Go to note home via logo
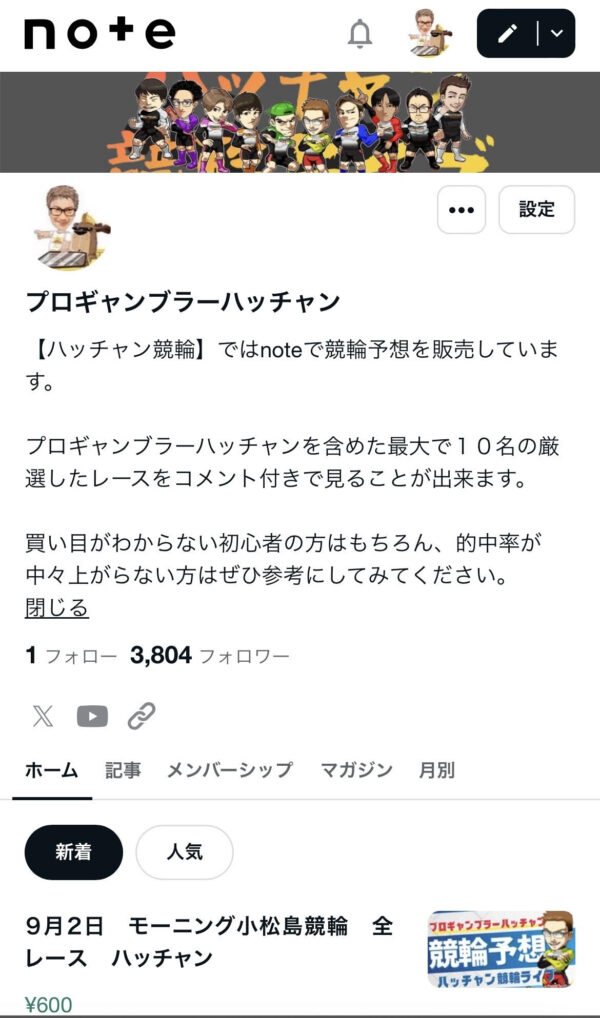 [99, 34]
